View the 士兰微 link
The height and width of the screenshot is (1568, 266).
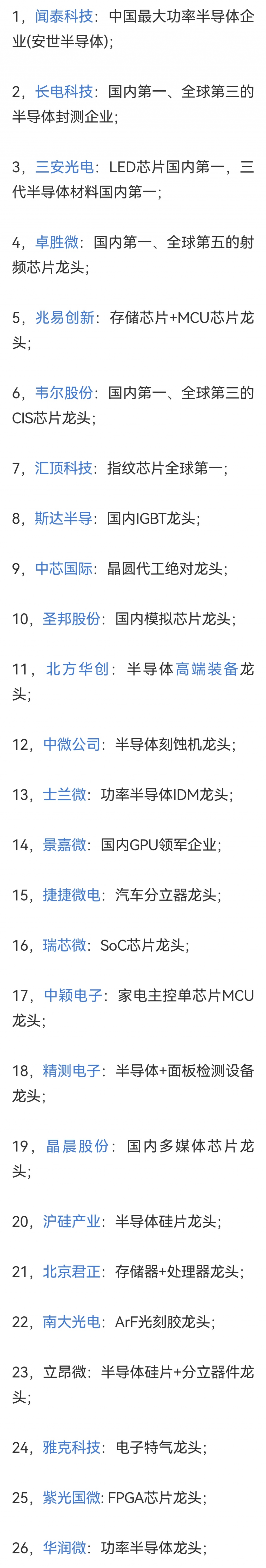64,794
